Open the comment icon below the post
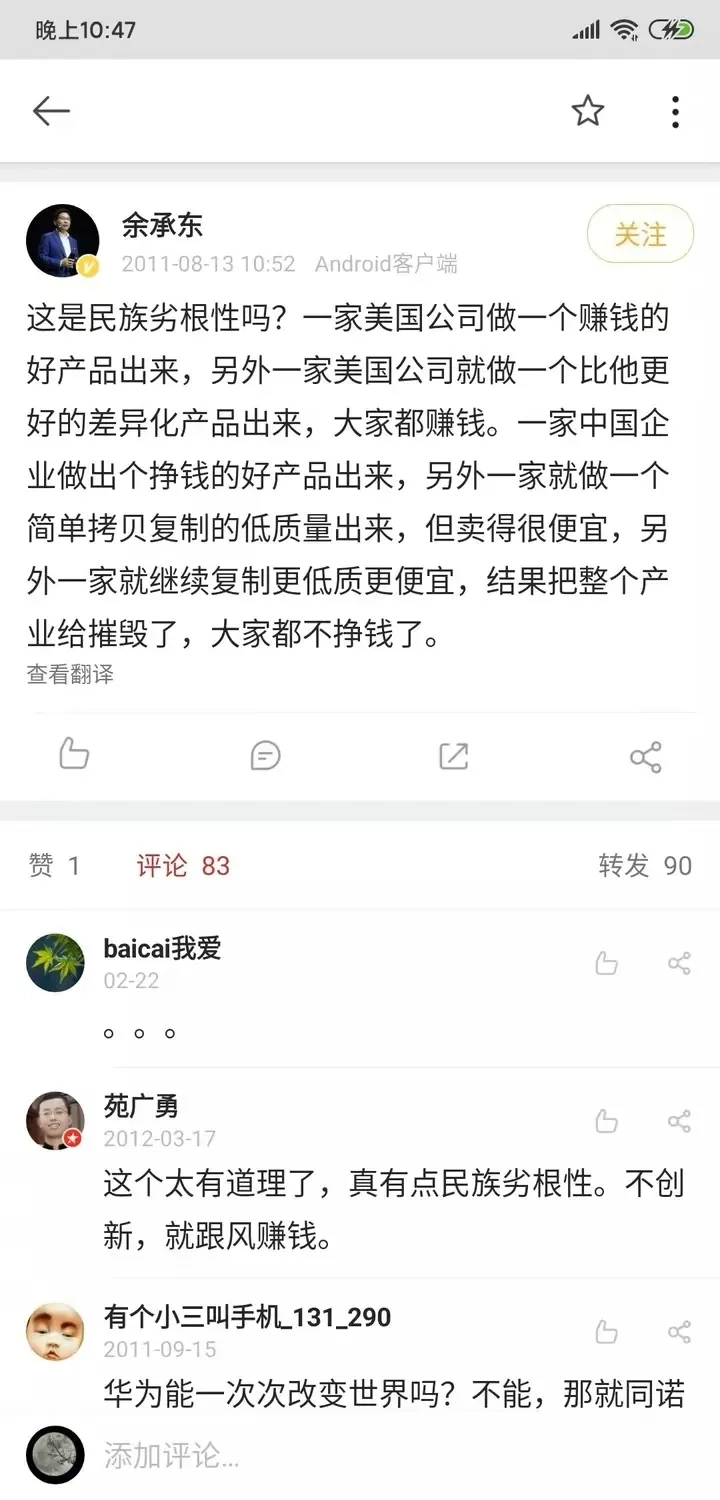Image resolution: width=720 pixels, height=1500 pixels. click(x=264, y=757)
